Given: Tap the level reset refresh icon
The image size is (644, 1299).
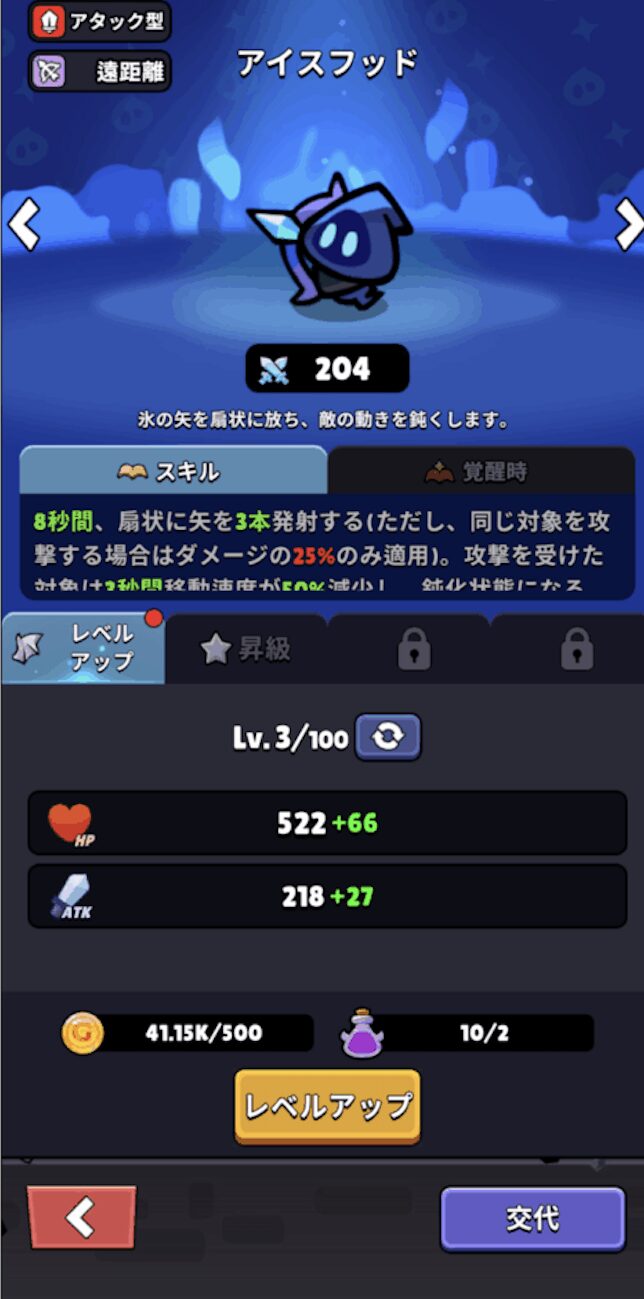Looking at the screenshot, I should (x=388, y=737).
